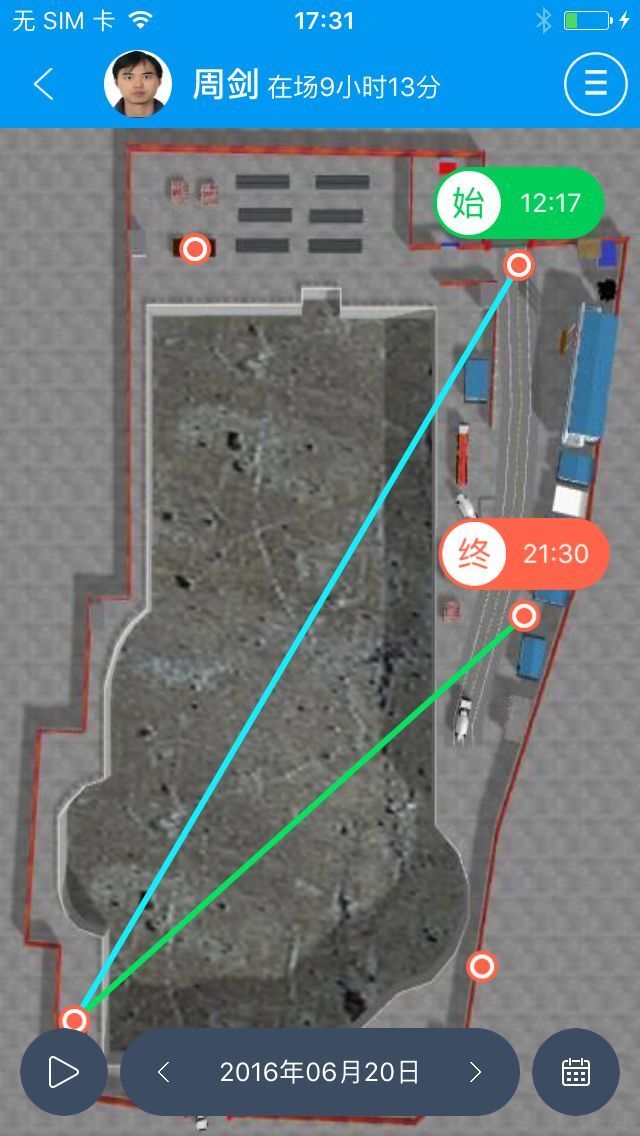
Task: Play the track trajectory animation
Action: tap(63, 1072)
